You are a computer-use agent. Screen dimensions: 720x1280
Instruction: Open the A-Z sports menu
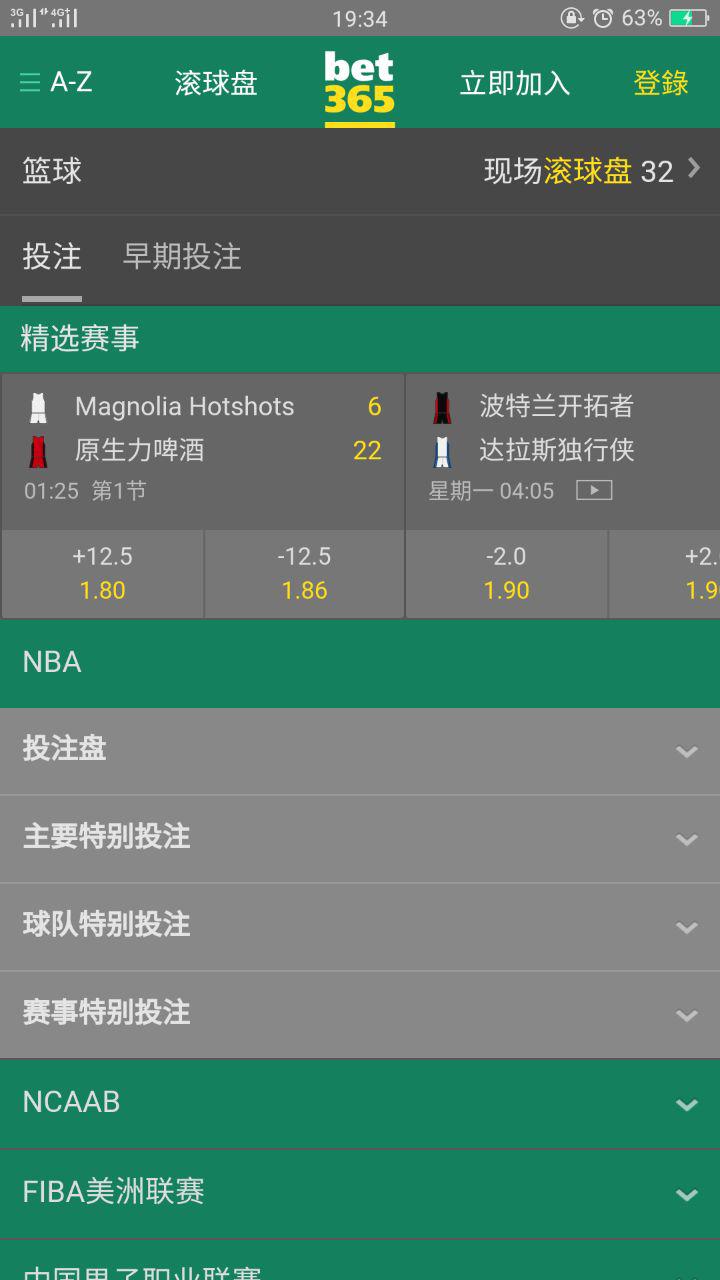pyautogui.click(x=56, y=83)
